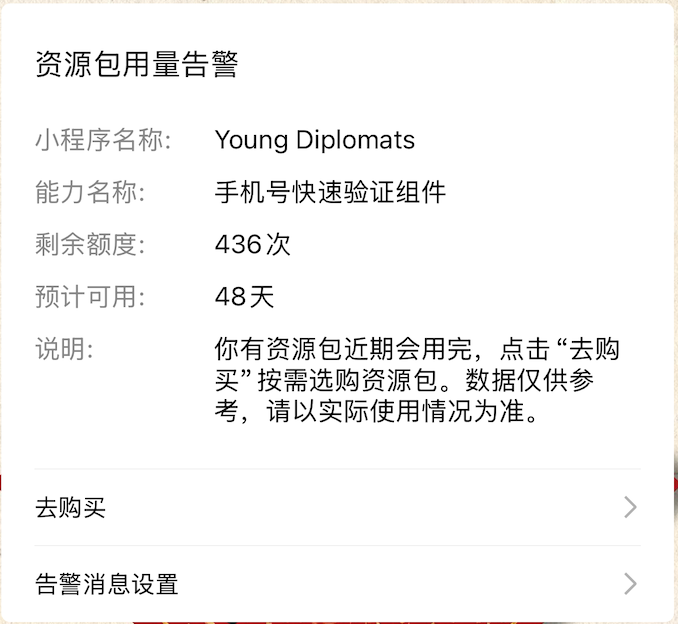Open the 去购买 row
678x624 pixels.
(336, 508)
